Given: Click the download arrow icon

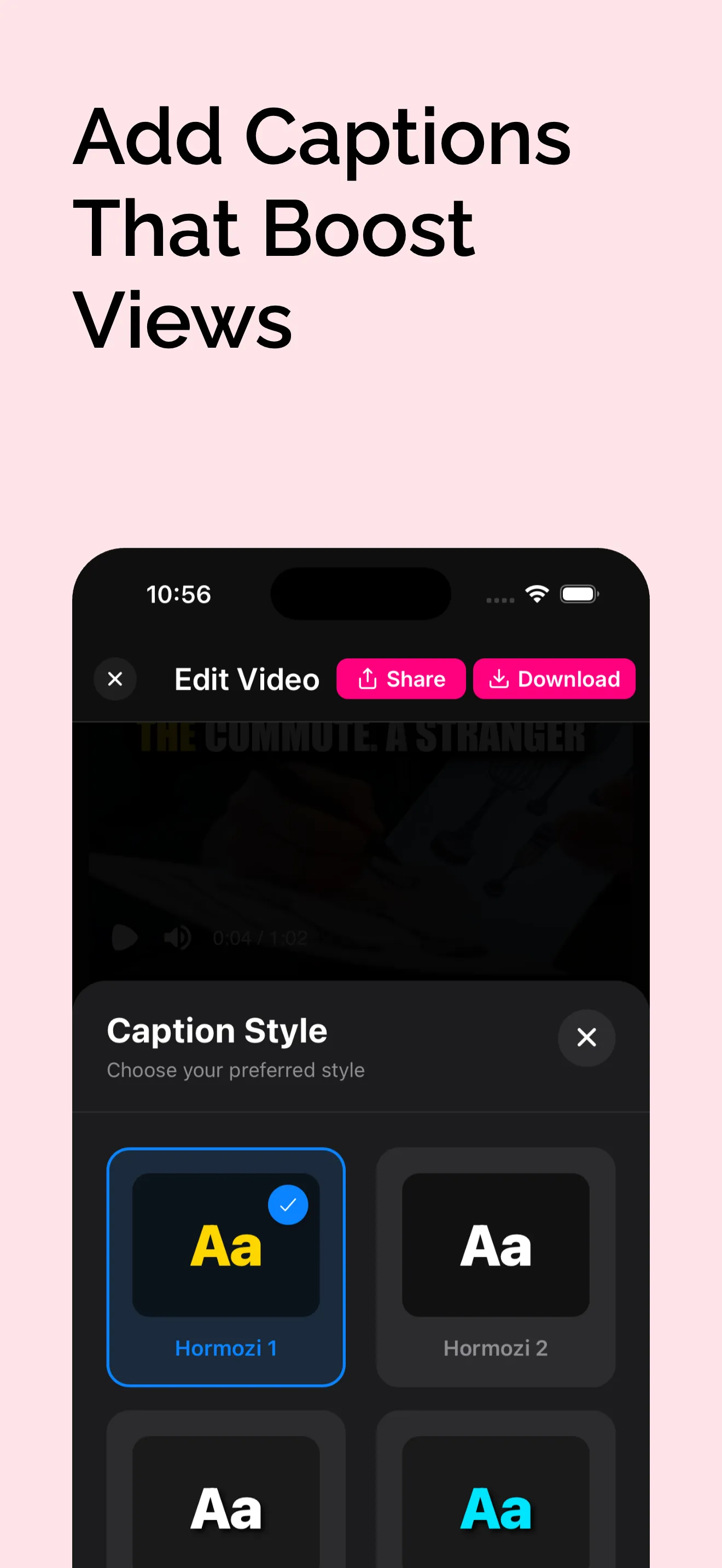Looking at the screenshot, I should (499, 678).
